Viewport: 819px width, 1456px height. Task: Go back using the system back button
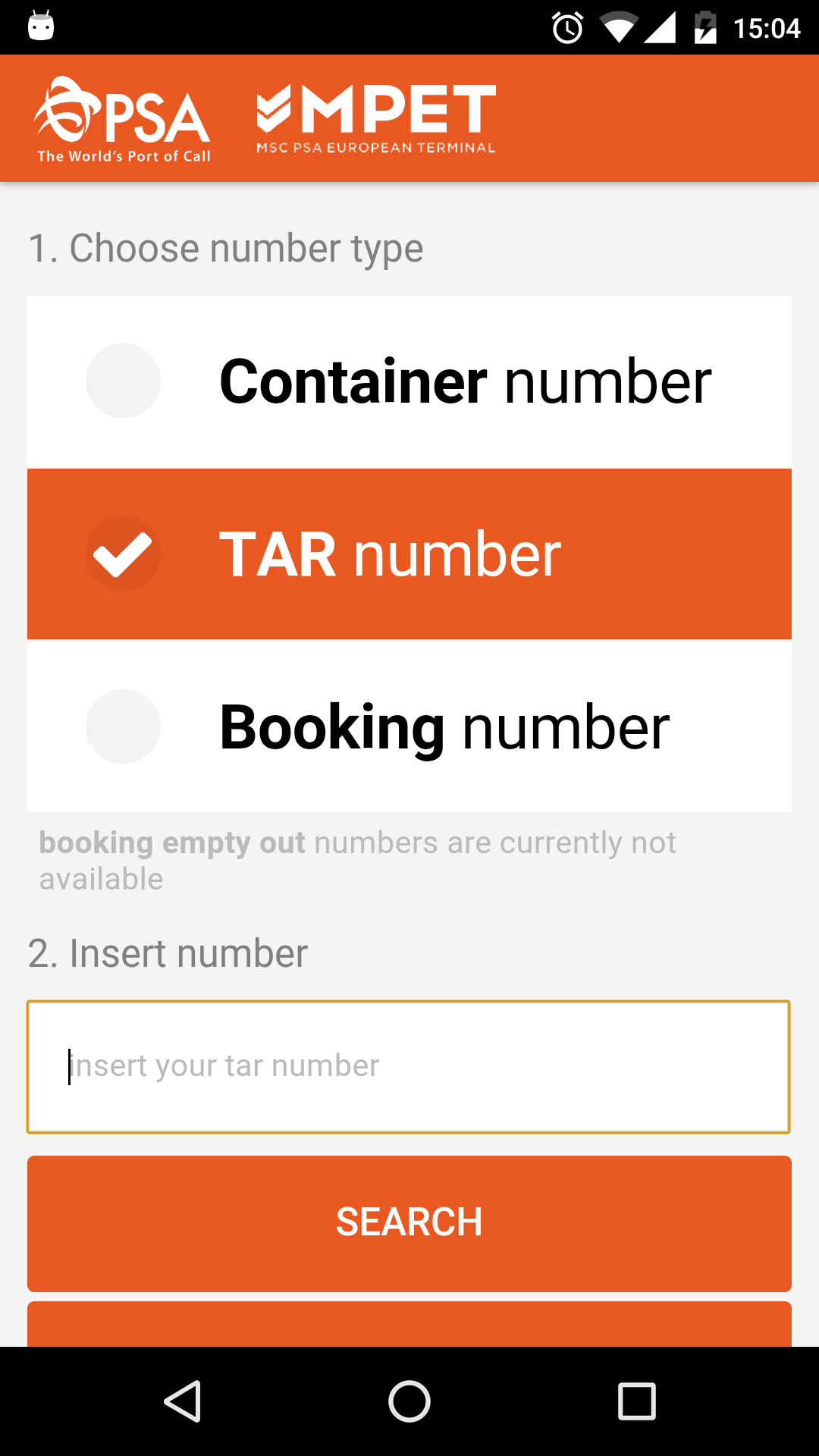(183, 1401)
